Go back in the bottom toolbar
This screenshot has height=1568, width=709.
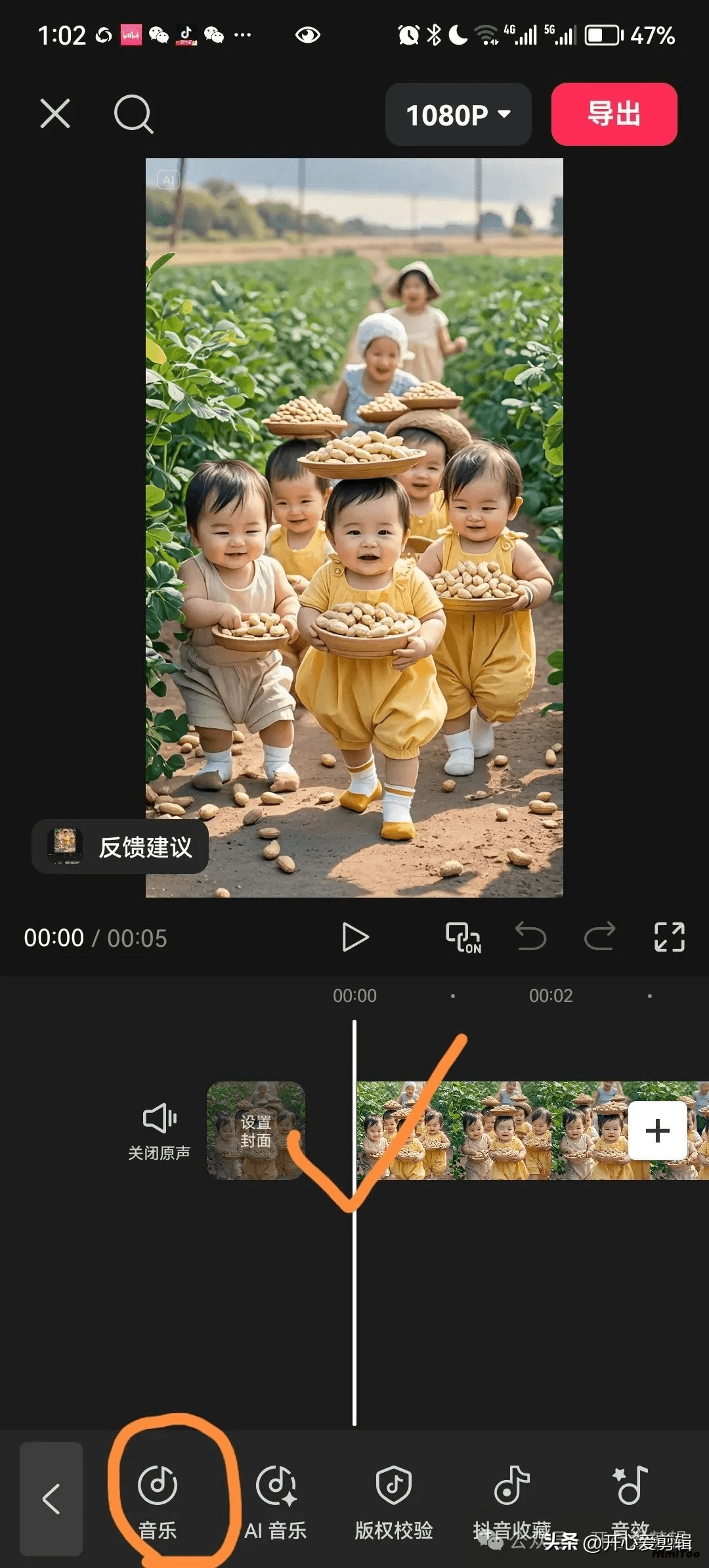tap(51, 1499)
